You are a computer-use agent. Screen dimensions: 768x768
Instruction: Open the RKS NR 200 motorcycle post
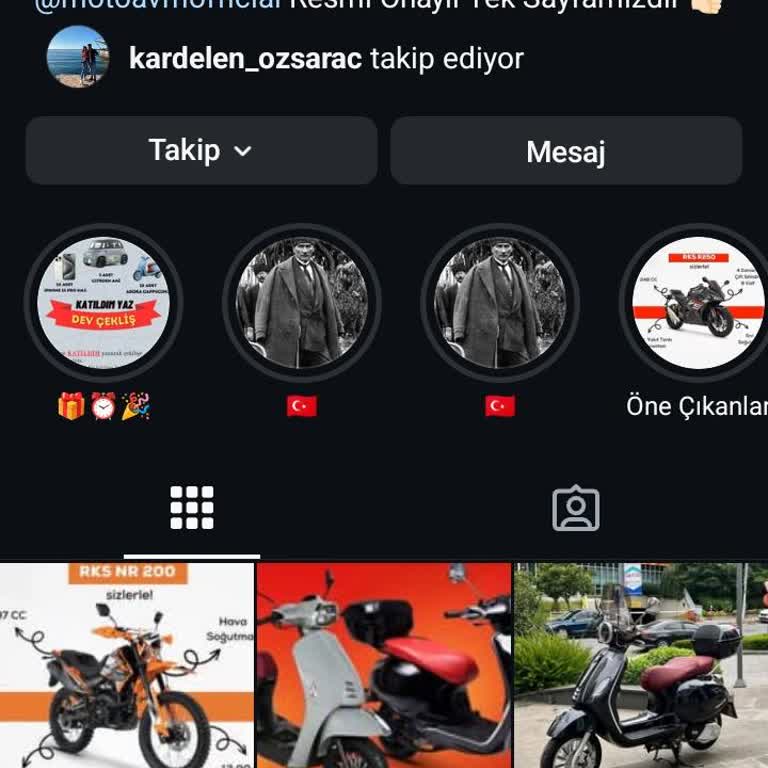tap(126, 665)
